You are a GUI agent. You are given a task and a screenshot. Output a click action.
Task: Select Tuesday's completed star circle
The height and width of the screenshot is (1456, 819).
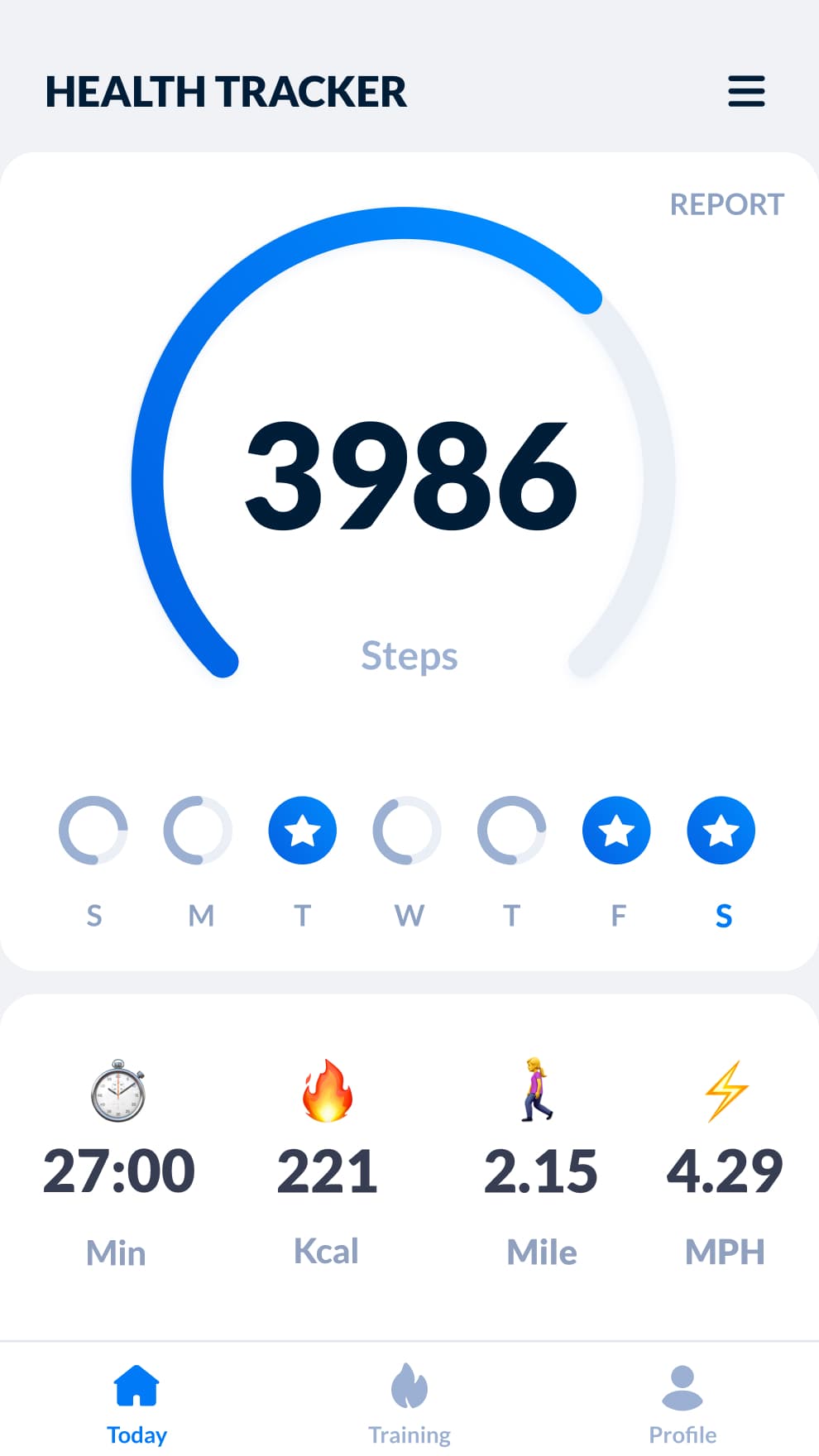pos(302,831)
